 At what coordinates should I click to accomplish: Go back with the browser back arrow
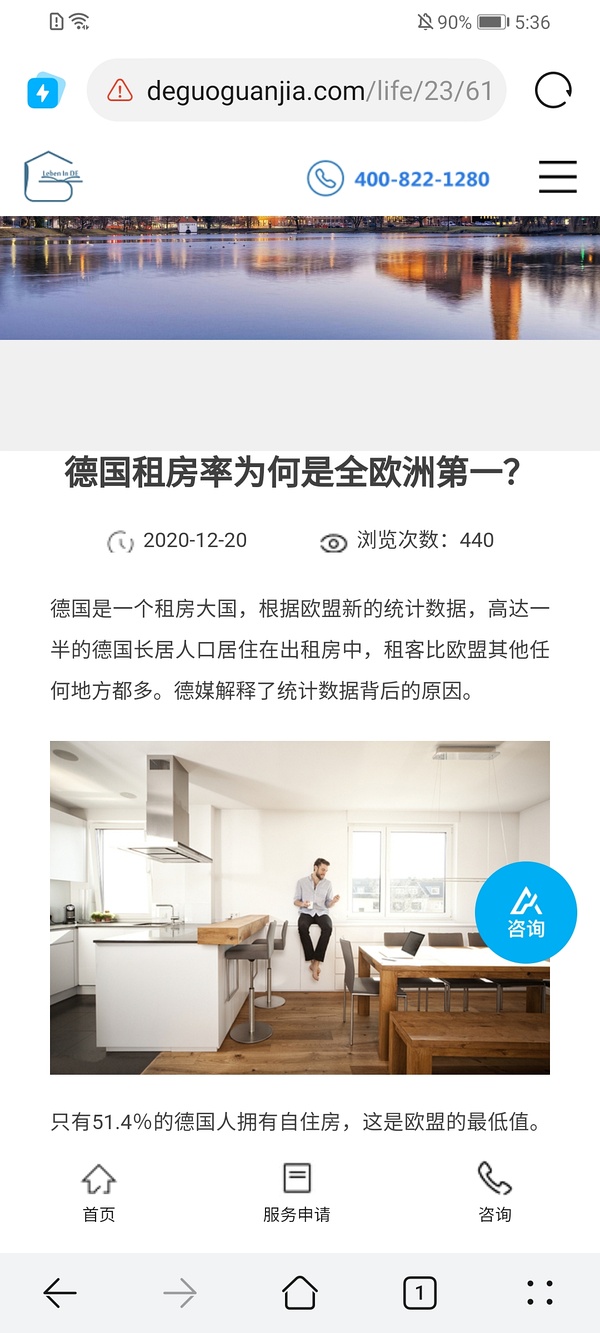[60, 1293]
